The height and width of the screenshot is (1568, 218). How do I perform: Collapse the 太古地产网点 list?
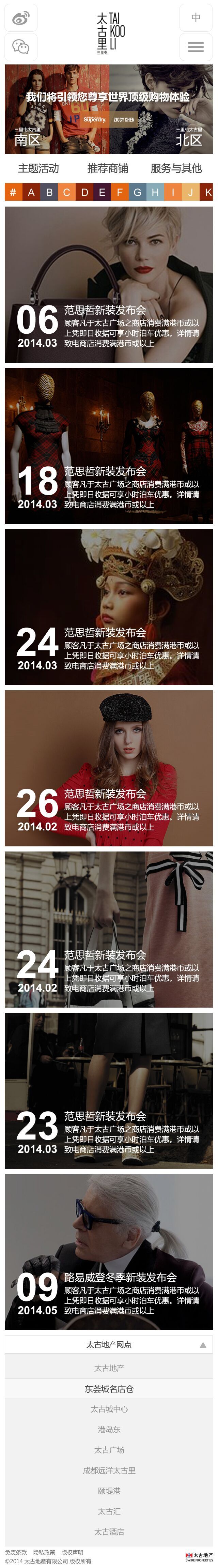(203, 1345)
